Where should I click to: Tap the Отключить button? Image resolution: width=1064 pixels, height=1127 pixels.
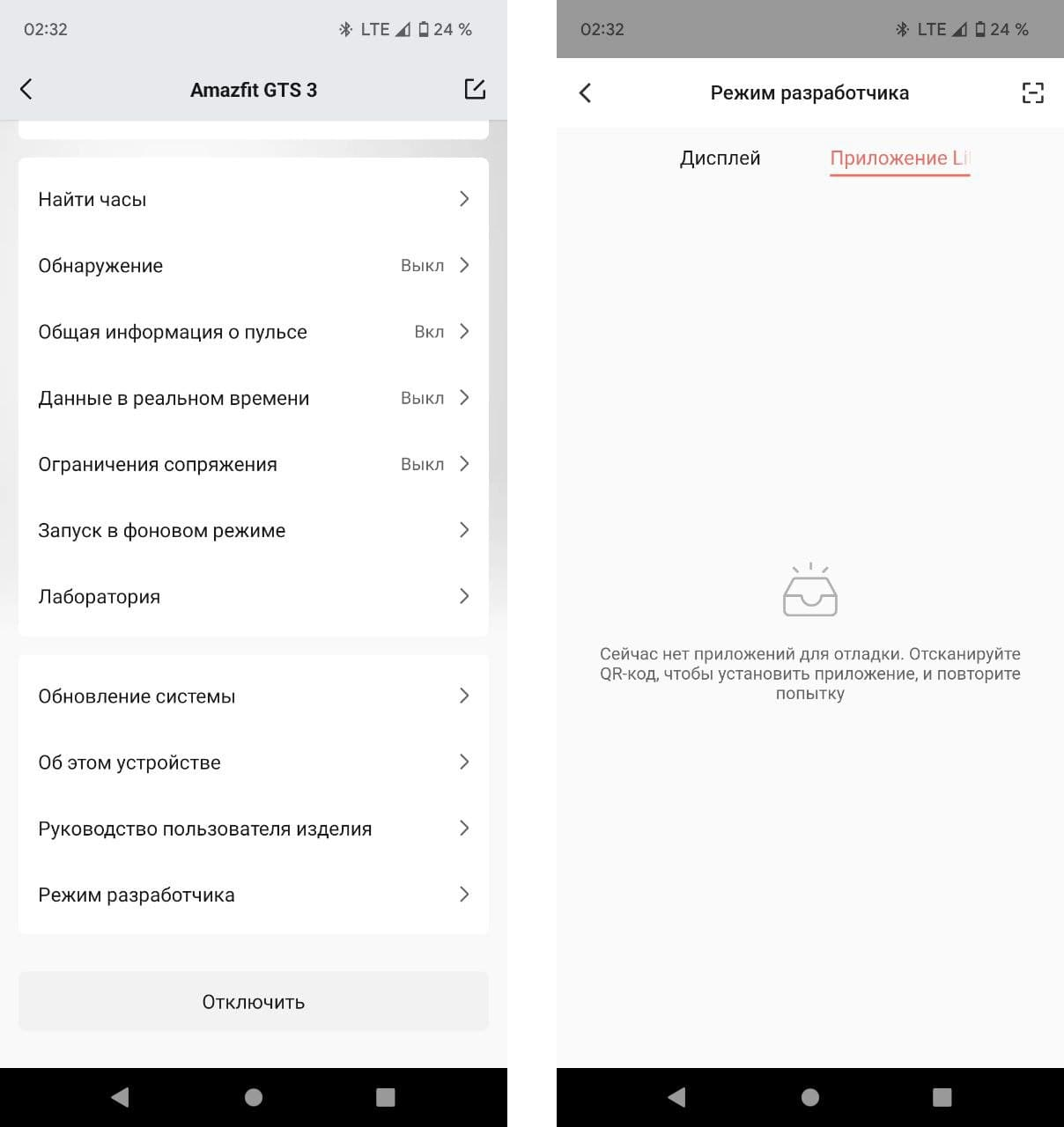253,1002
